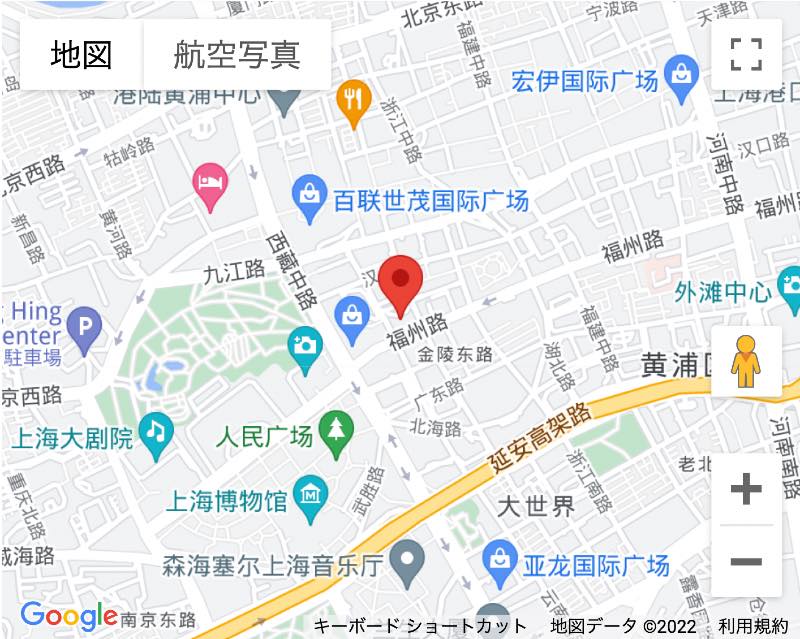The image size is (800, 639).
Task: Zoom out on the map
Action: [x=746, y=561]
